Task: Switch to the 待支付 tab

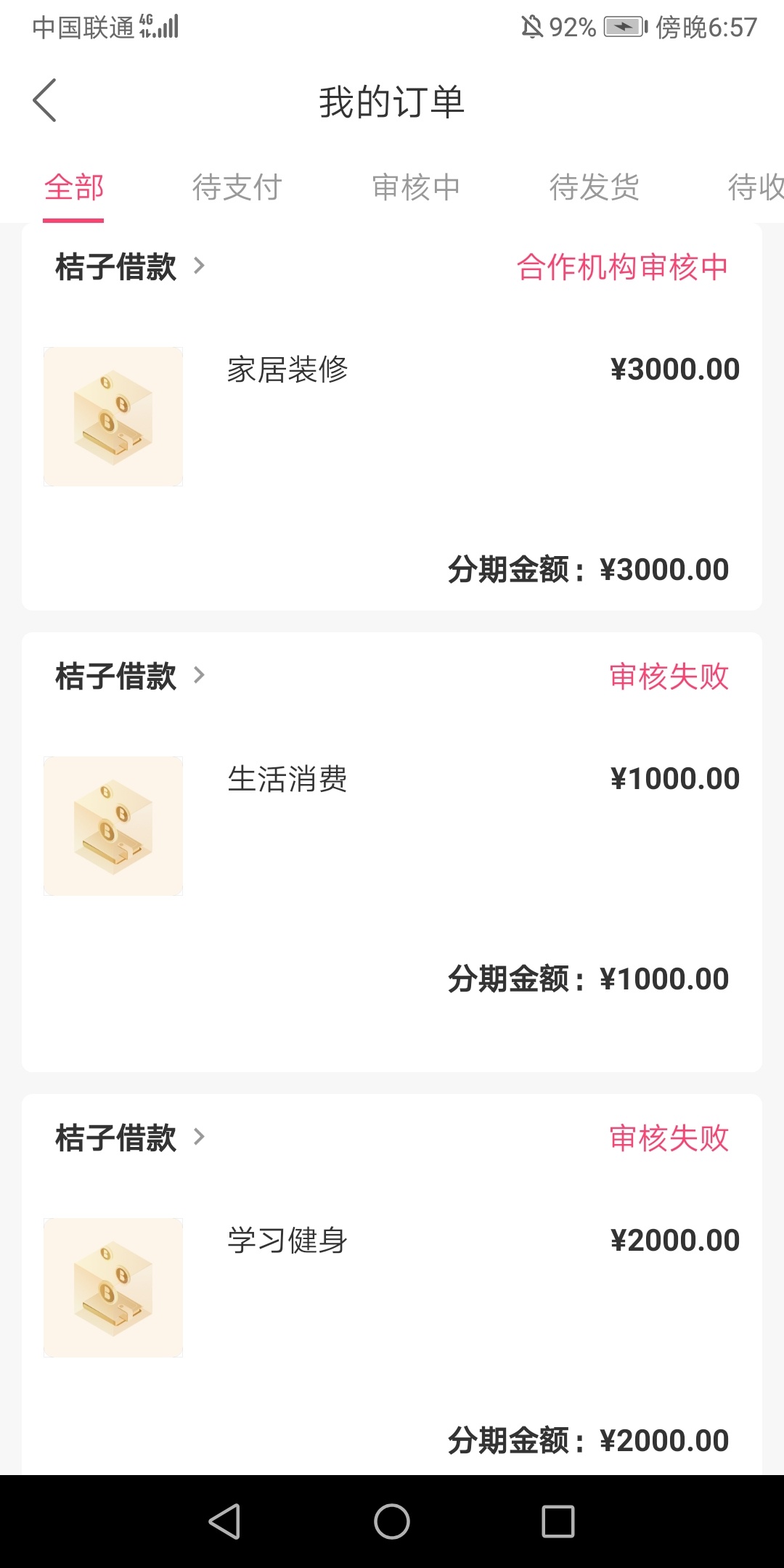Action: coord(237,187)
